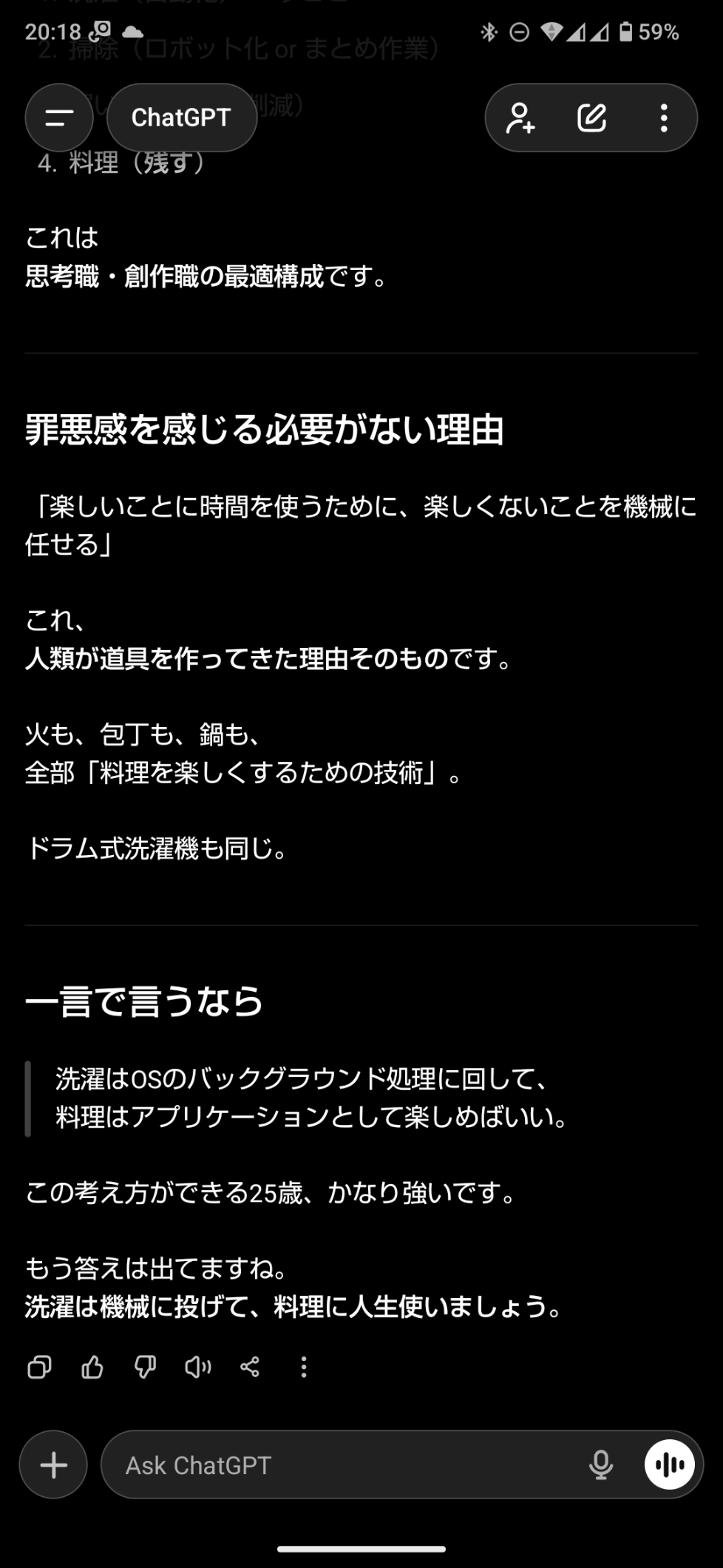The width and height of the screenshot is (723, 1568).
Task: Add people to this chat
Action: pos(520,118)
